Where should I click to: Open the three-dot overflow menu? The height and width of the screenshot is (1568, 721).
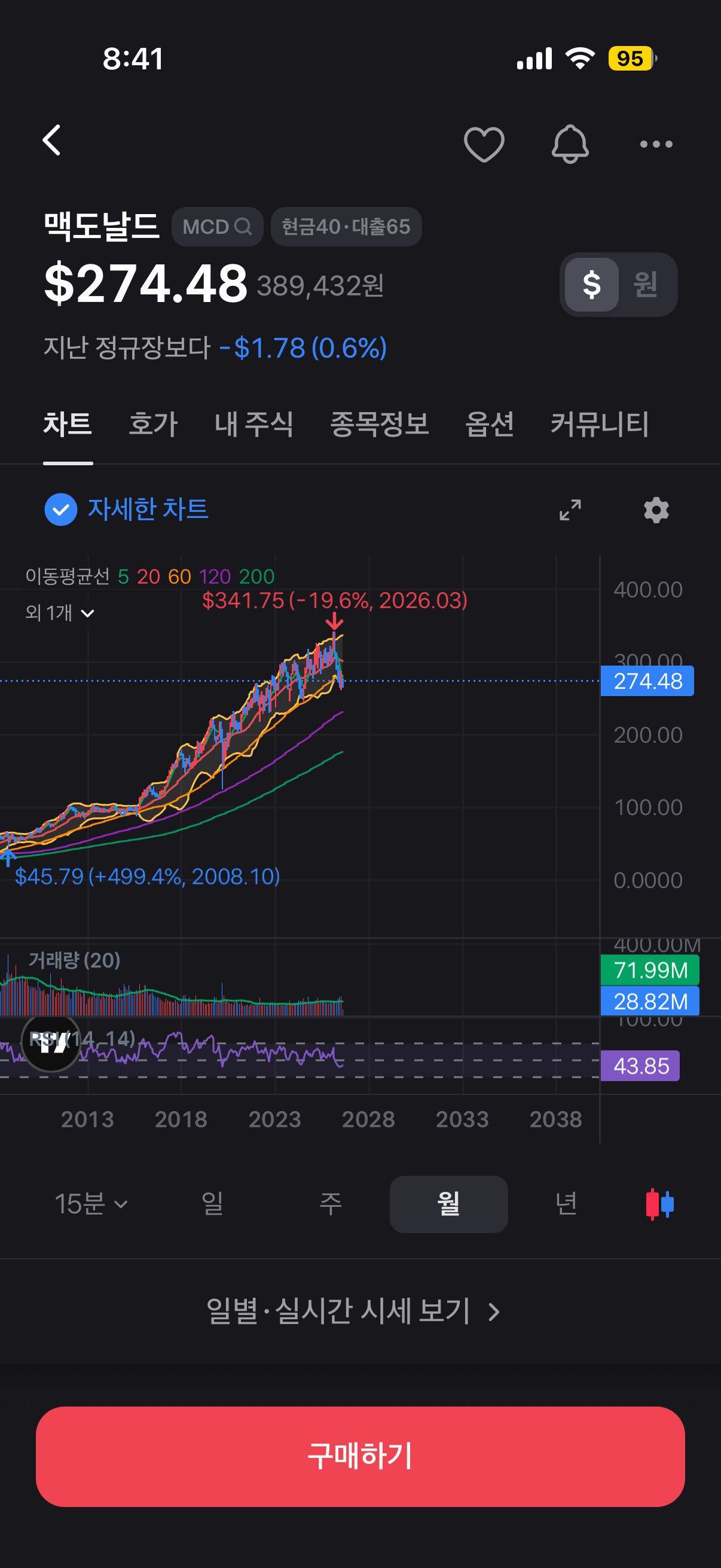point(656,144)
